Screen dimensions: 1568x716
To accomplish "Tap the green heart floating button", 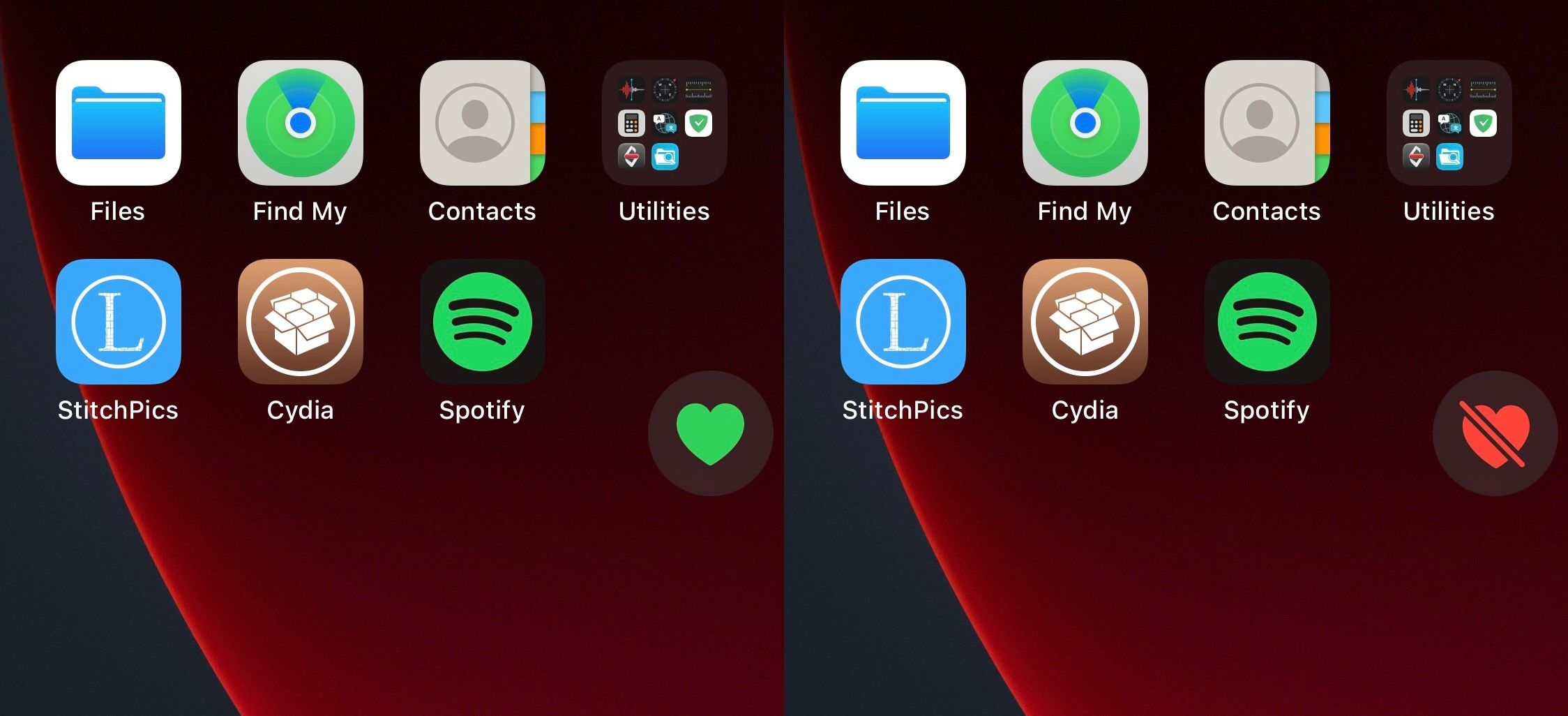I will [x=710, y=433].
